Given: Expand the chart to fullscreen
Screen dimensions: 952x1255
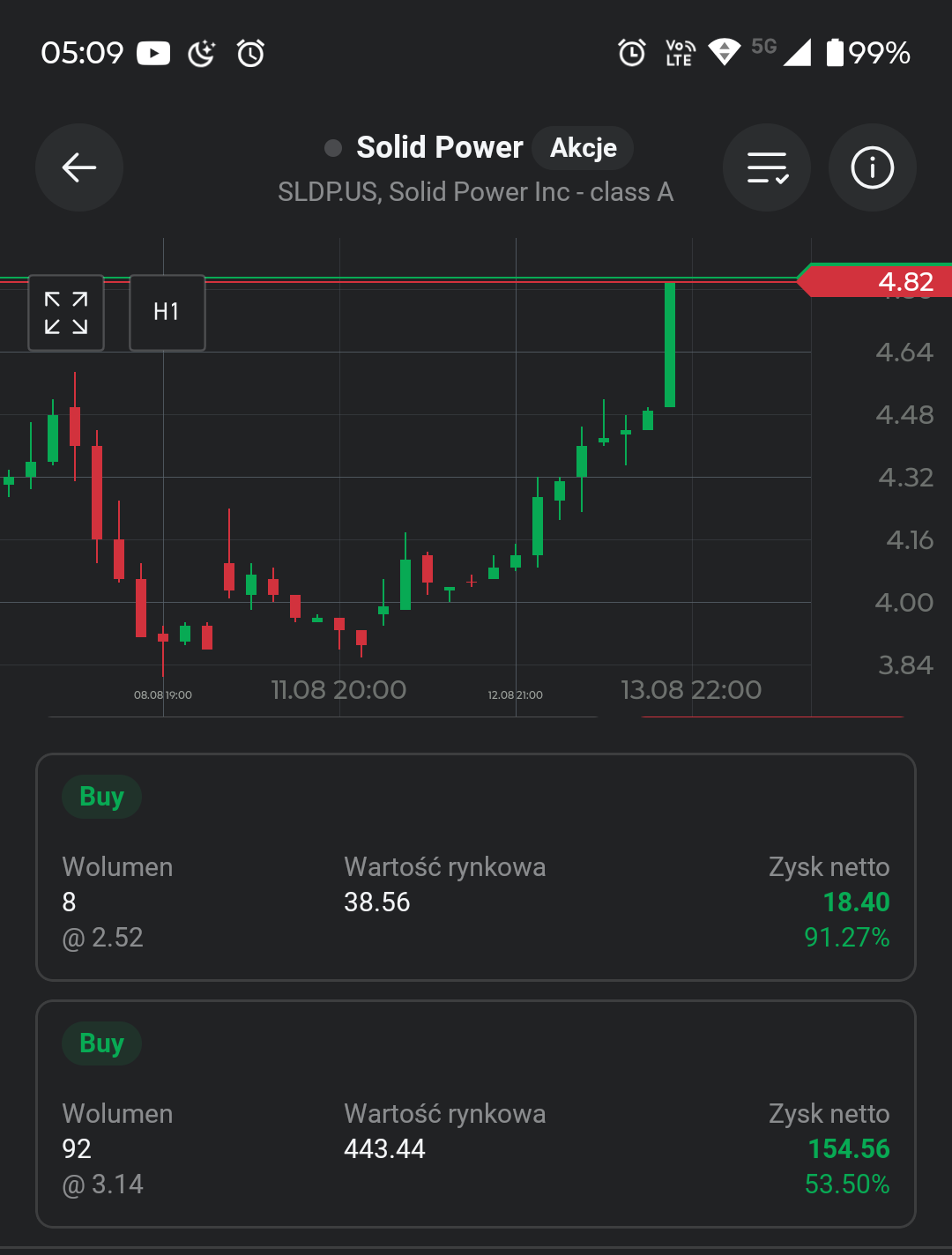Looking at the screenshot, I should point(66,313).
